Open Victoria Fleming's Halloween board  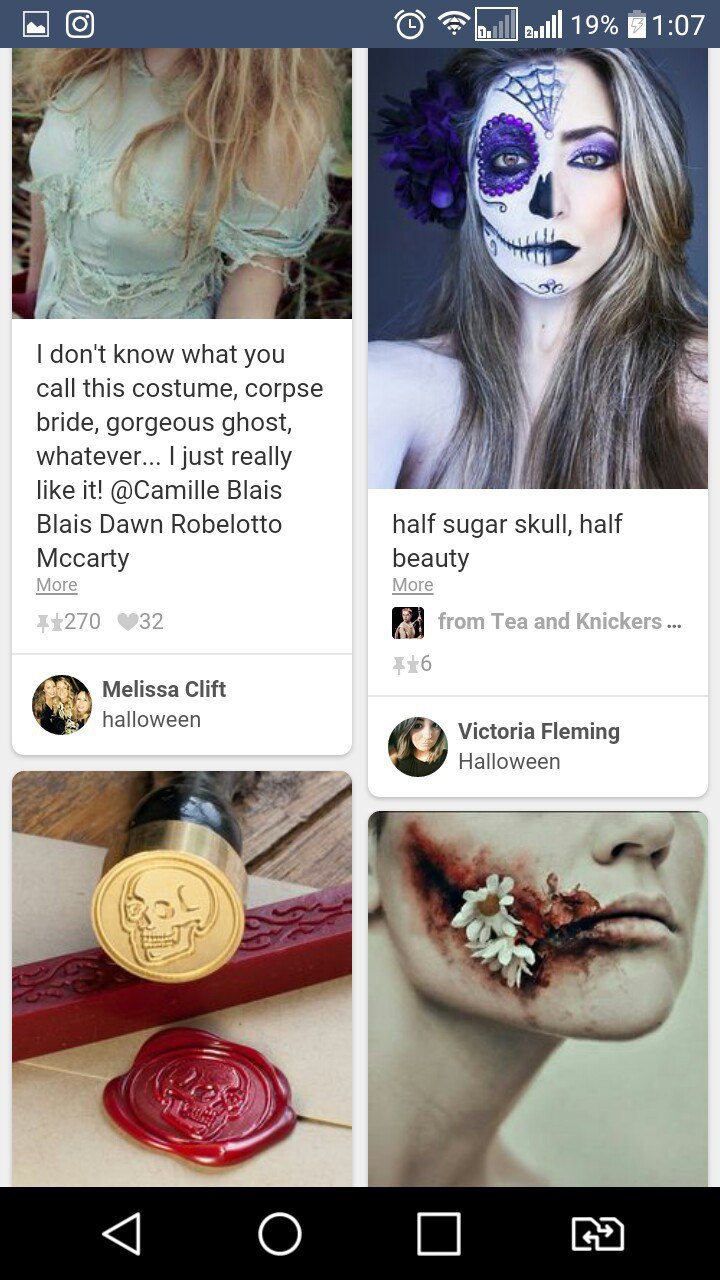click(x=538, y=746)
